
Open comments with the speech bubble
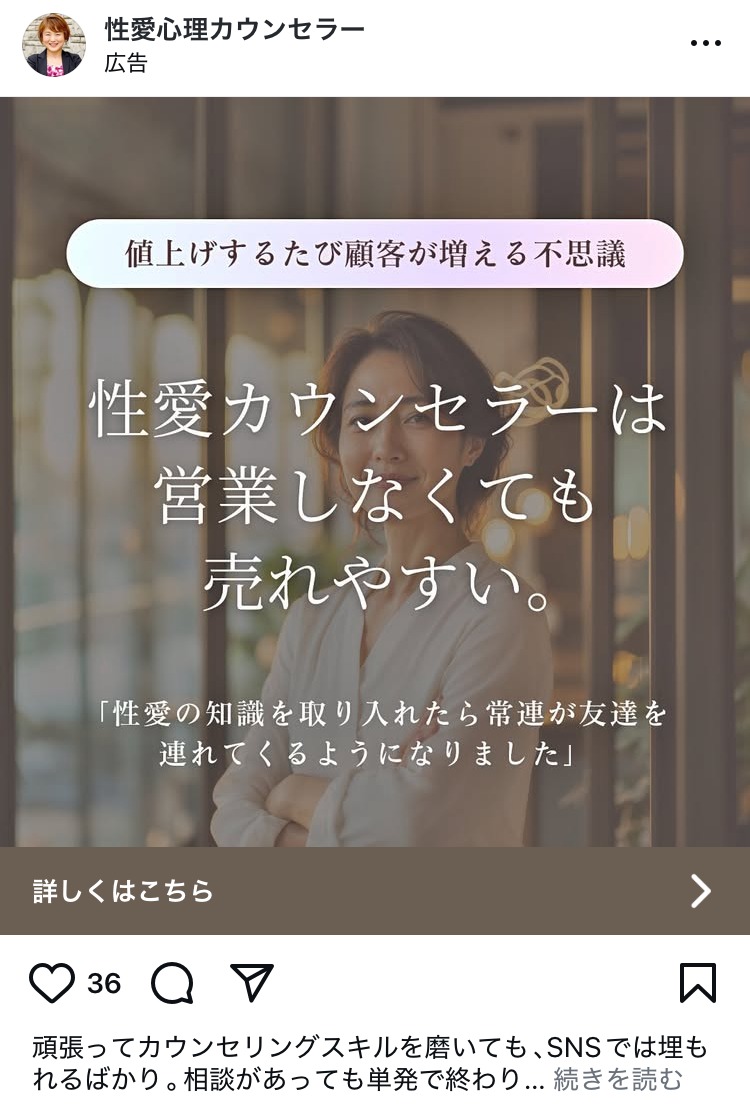(x=172, y=983)
